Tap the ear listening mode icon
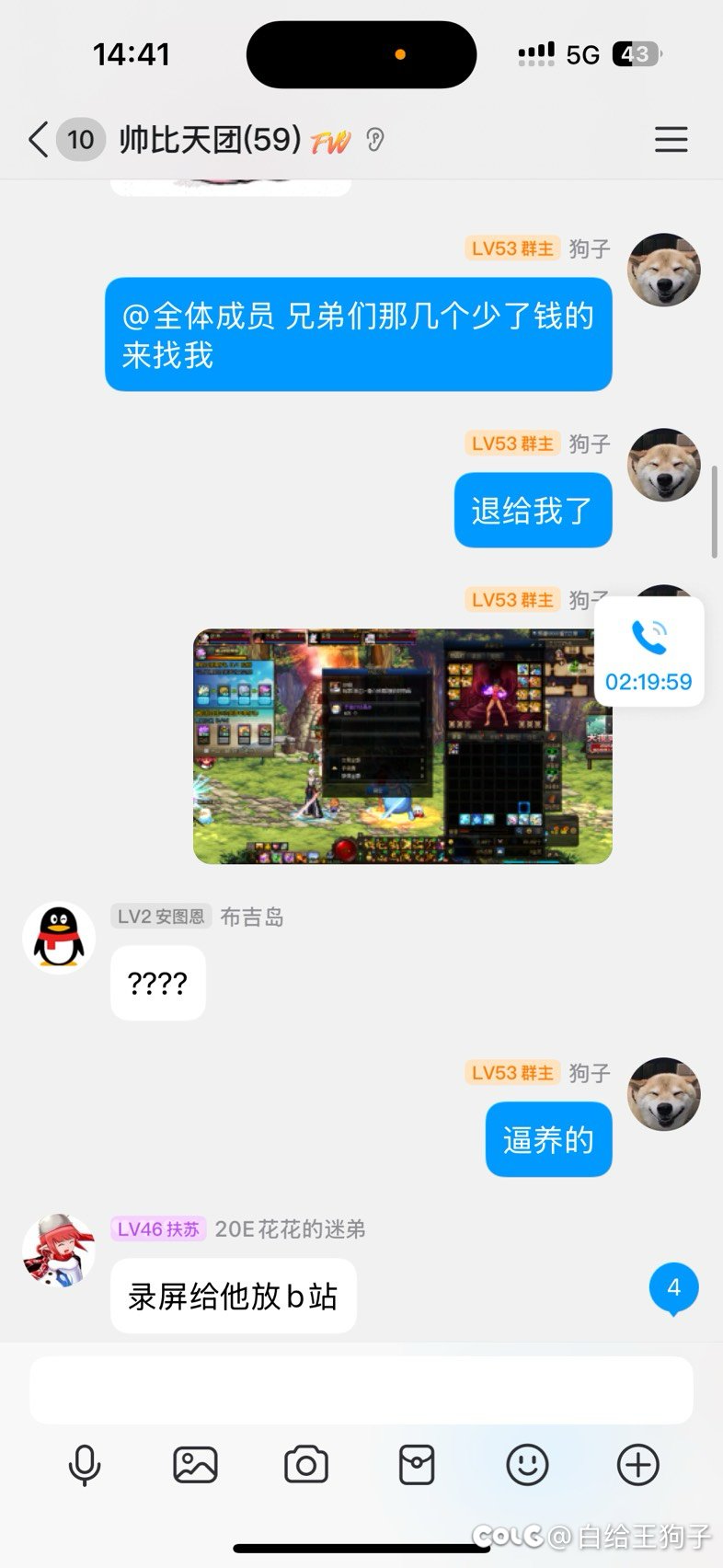 click(x=374, y=140)
